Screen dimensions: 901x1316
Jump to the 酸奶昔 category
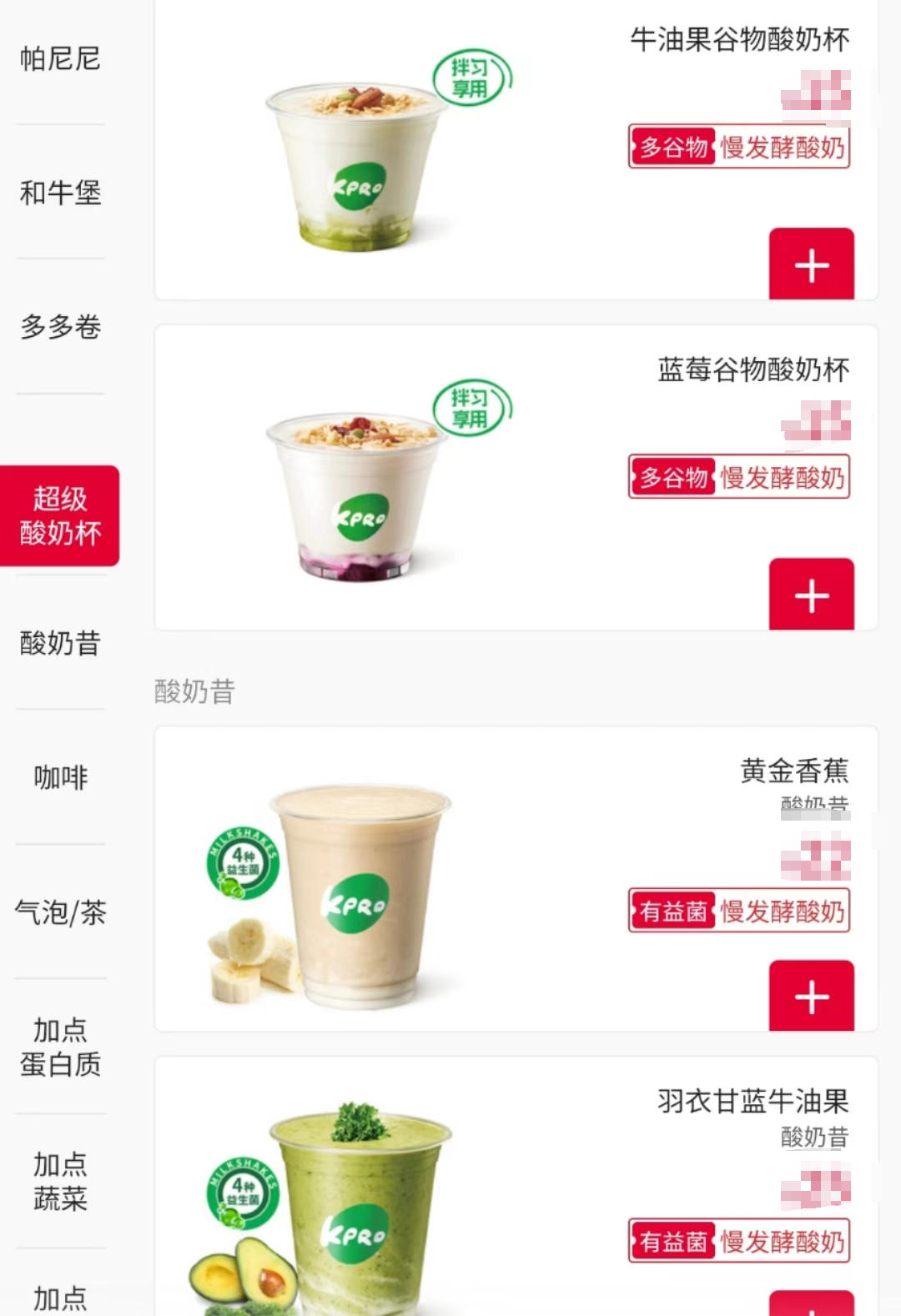(x=60, y=643)
